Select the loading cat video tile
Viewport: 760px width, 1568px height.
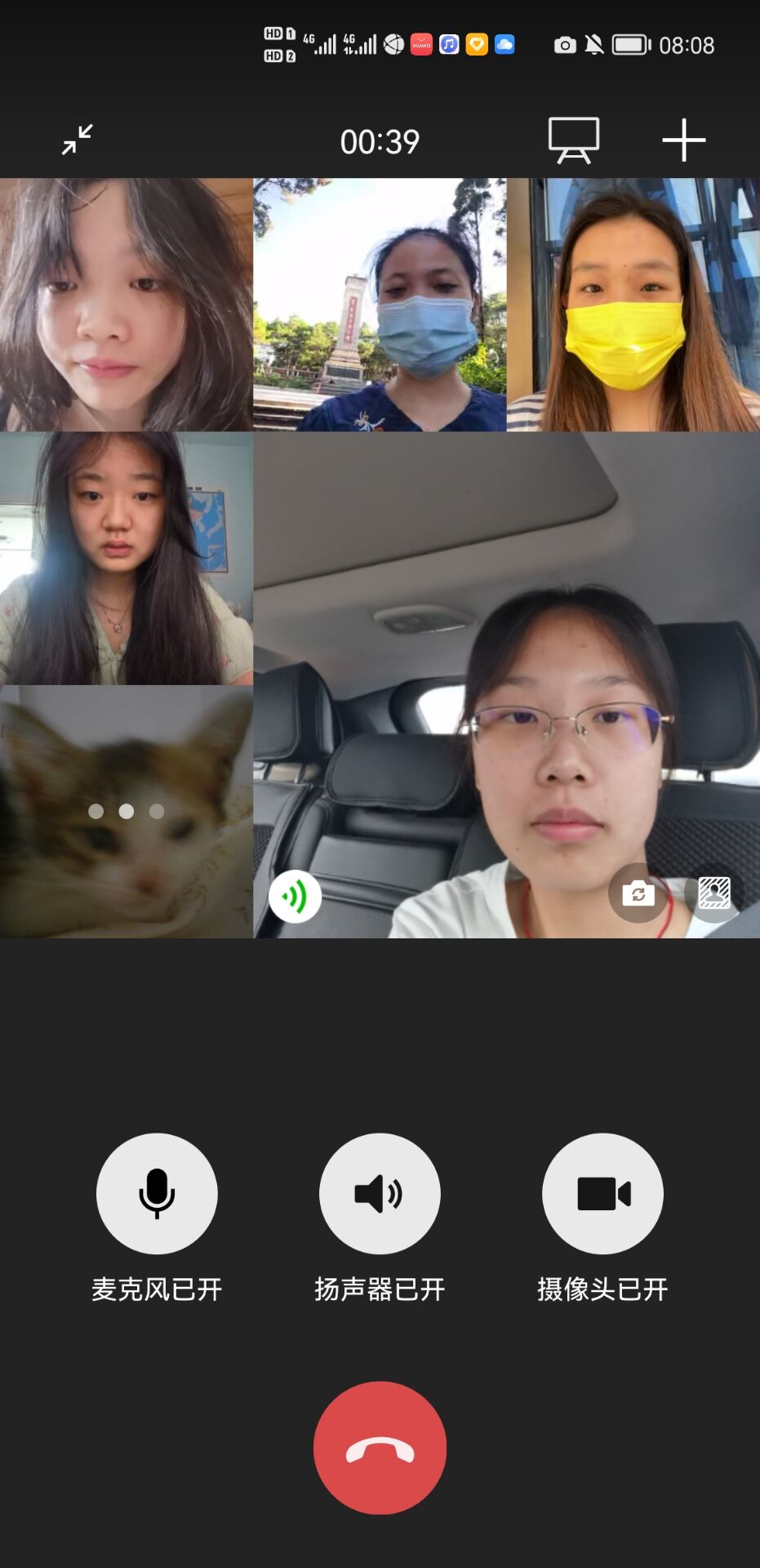(126, 811)
